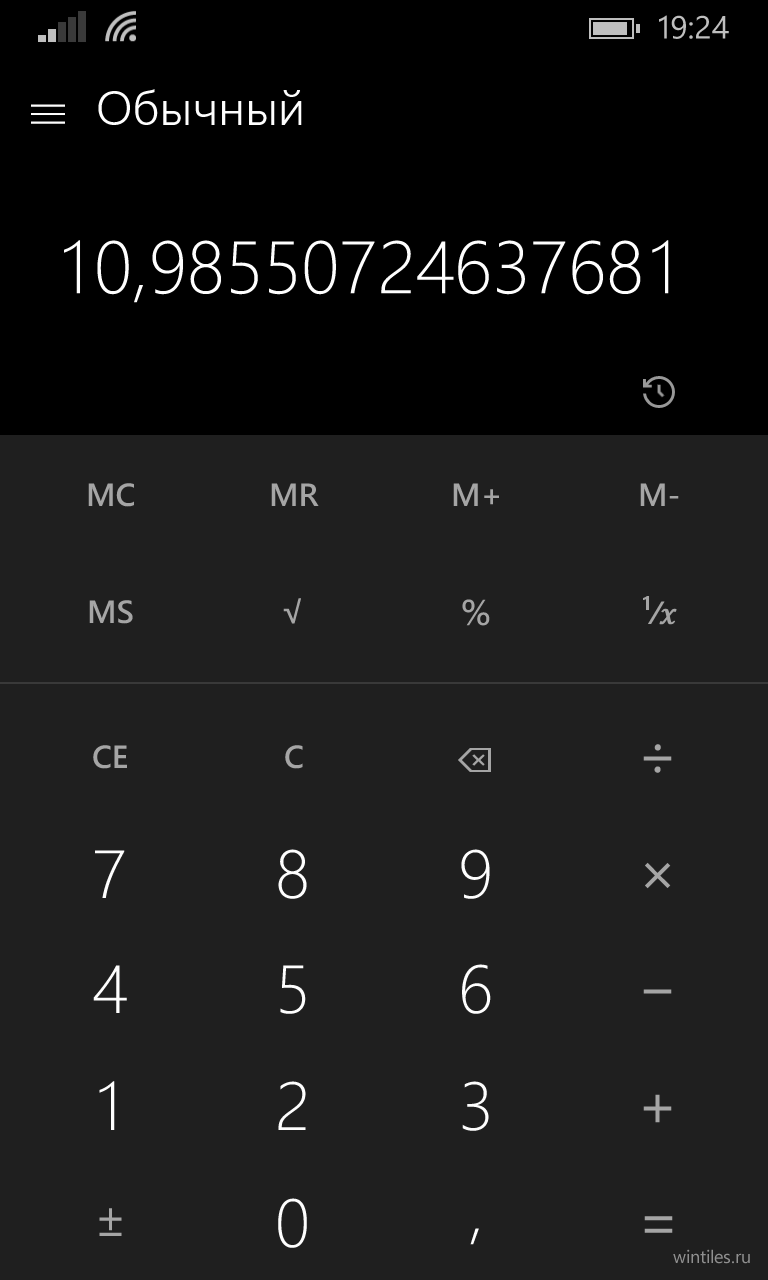The height and width of the screenshot is (1280, 768).
Task: Compute reciprocal with 1/x
Action: [658, 612]
